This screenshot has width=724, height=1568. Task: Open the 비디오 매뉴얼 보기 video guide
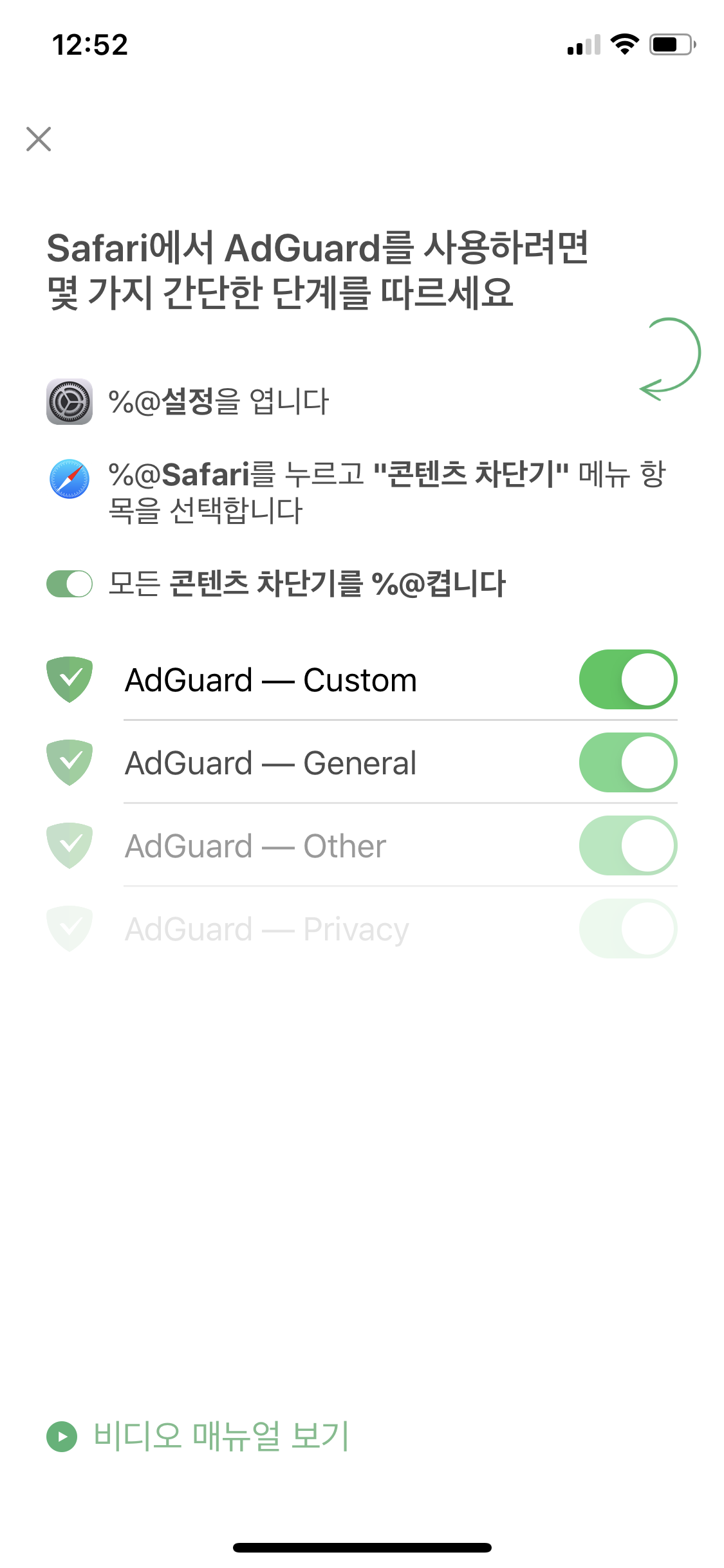(x=198, y=1436)
